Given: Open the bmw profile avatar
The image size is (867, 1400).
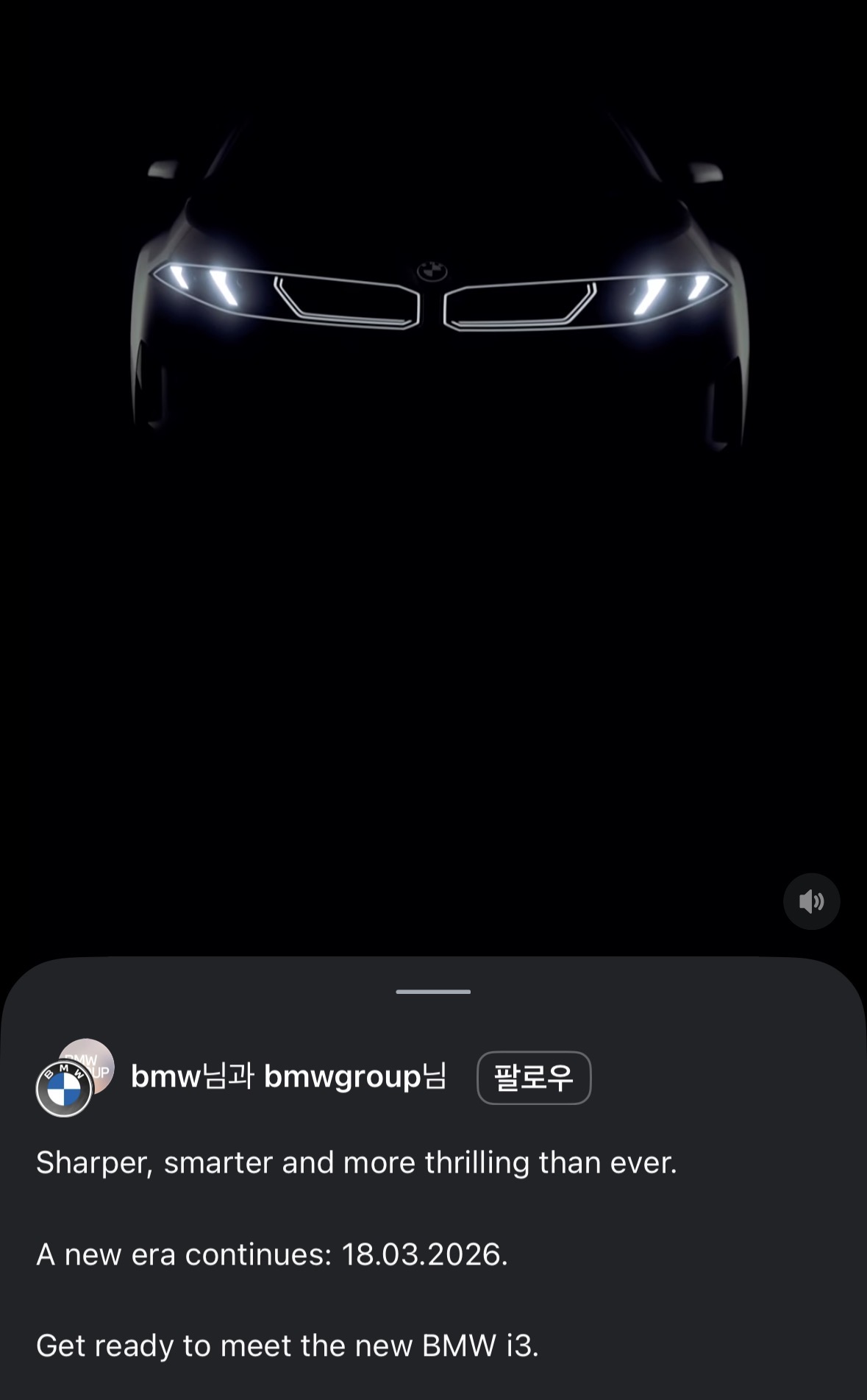Looking at the screenshot, I should click(64, 1090).
